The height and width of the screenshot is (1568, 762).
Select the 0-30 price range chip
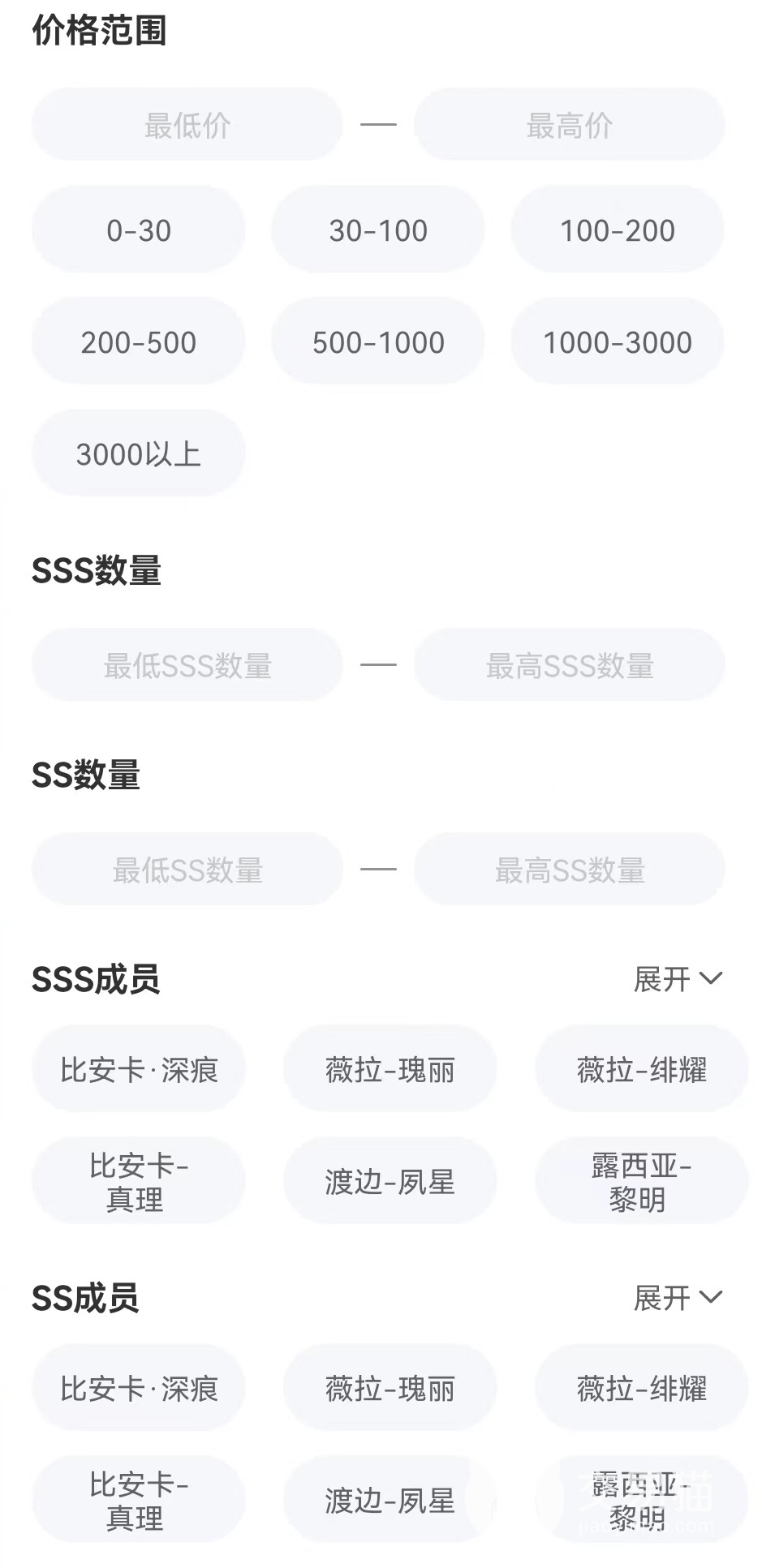139,230
